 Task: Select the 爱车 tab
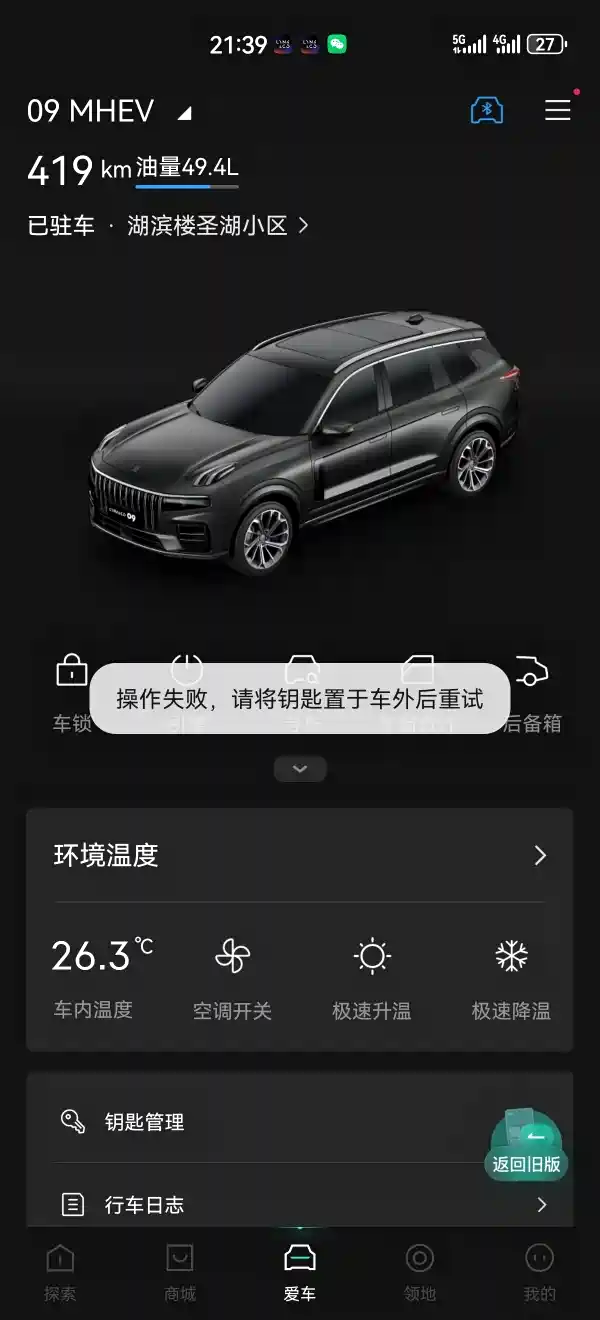(x=300, y=1271)
